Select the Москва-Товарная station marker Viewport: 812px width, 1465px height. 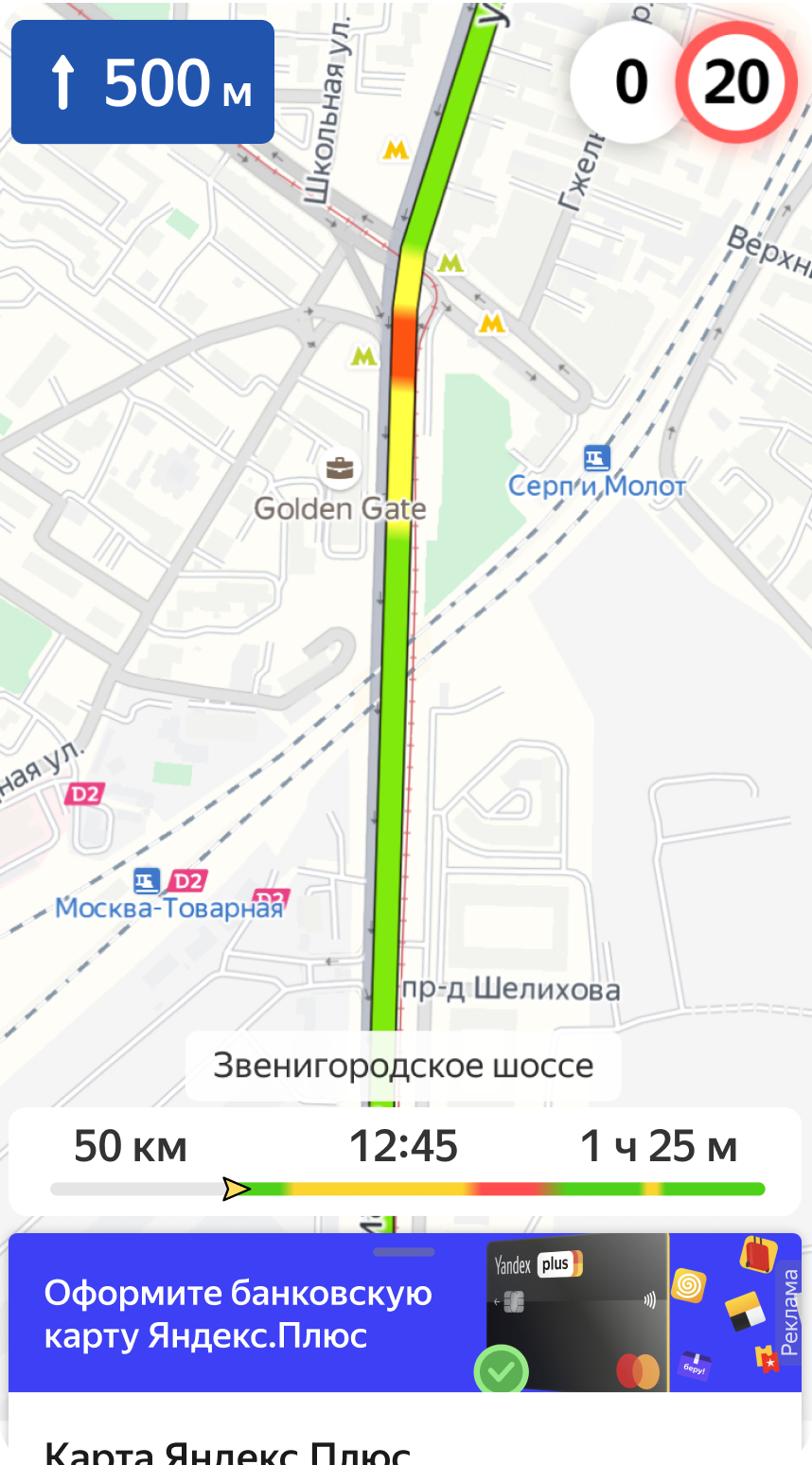click(x=147, y=881)
